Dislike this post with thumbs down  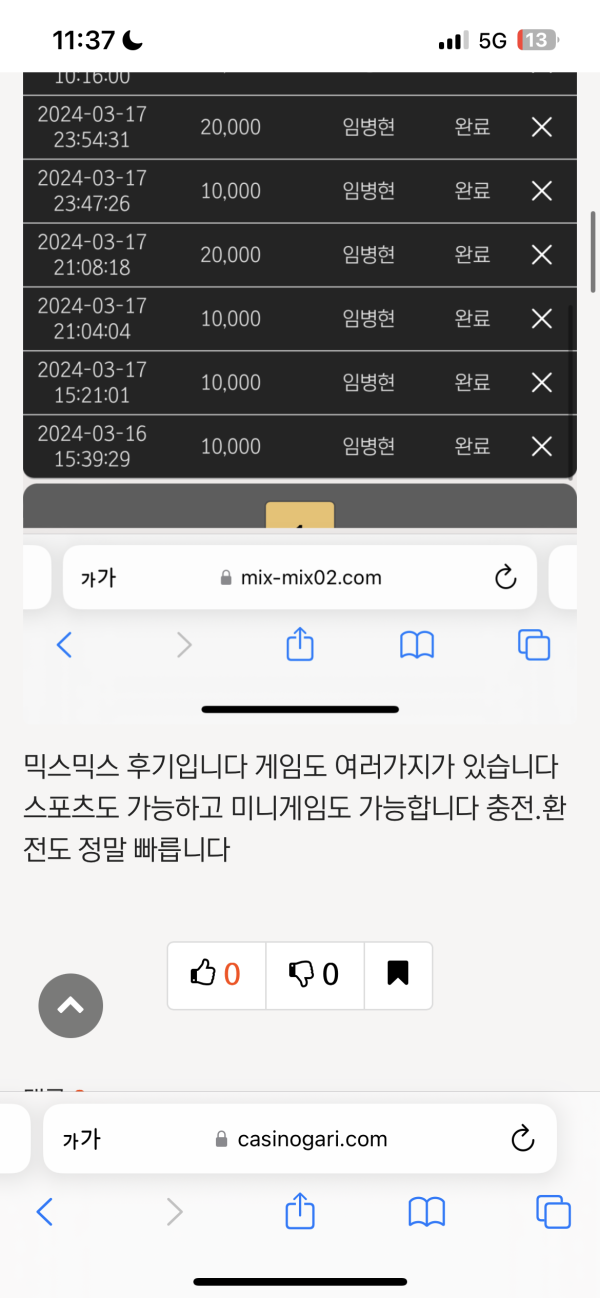click(x=314, y=974)
